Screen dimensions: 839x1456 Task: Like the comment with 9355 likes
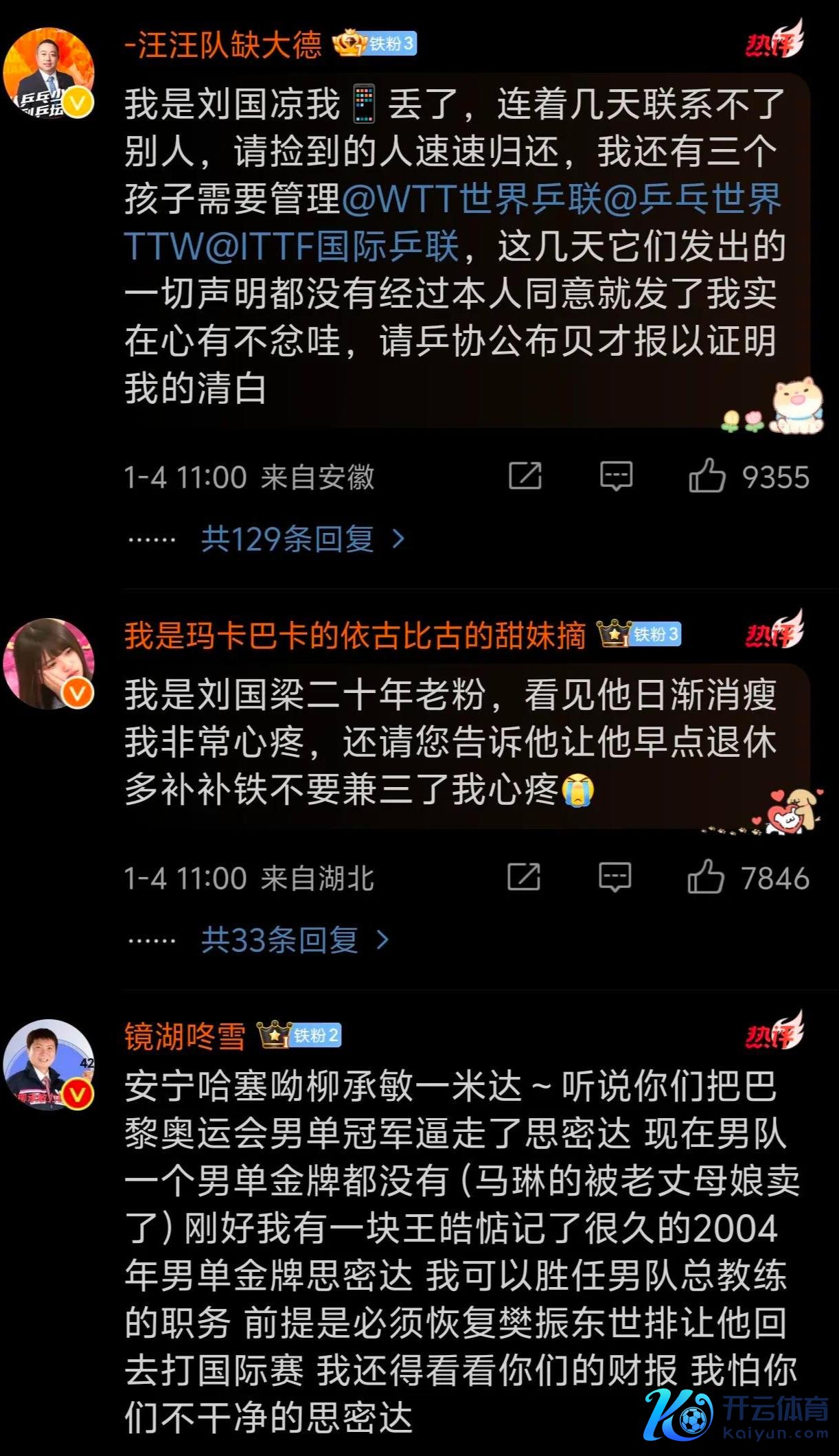tap(707, 476)
